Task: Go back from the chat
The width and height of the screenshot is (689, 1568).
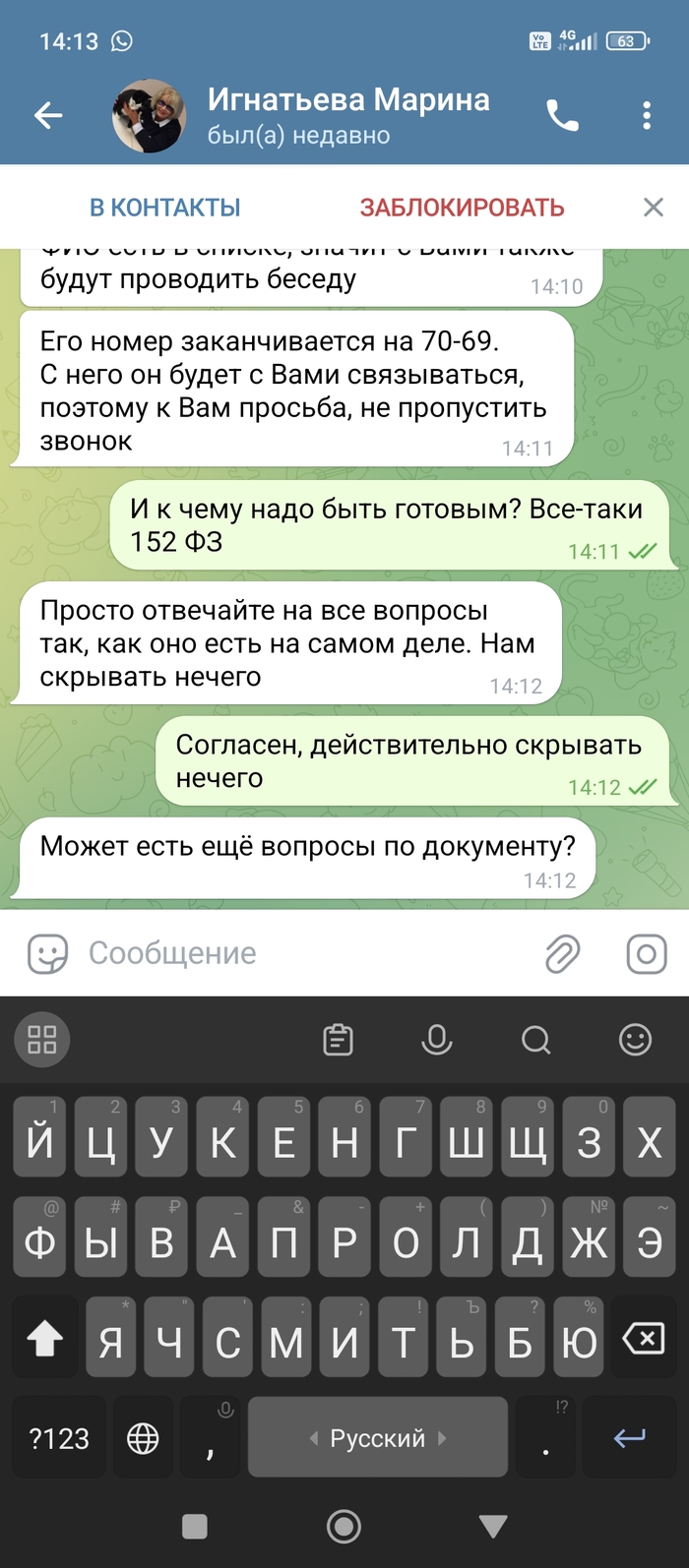Action: pyautogui.click(x=48, y=116)
